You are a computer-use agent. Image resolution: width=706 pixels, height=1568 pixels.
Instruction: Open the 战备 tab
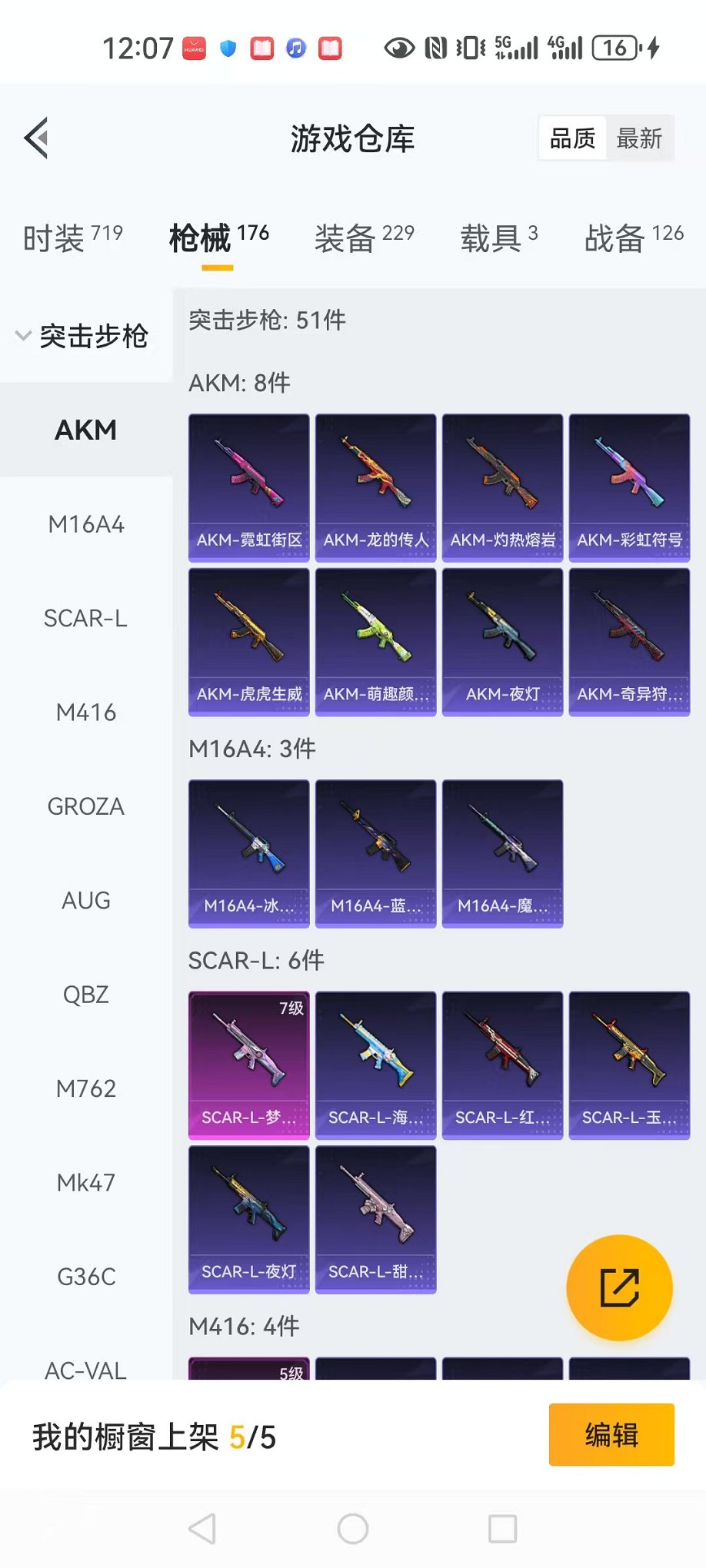pyautogui.click(x=633, y=238)
